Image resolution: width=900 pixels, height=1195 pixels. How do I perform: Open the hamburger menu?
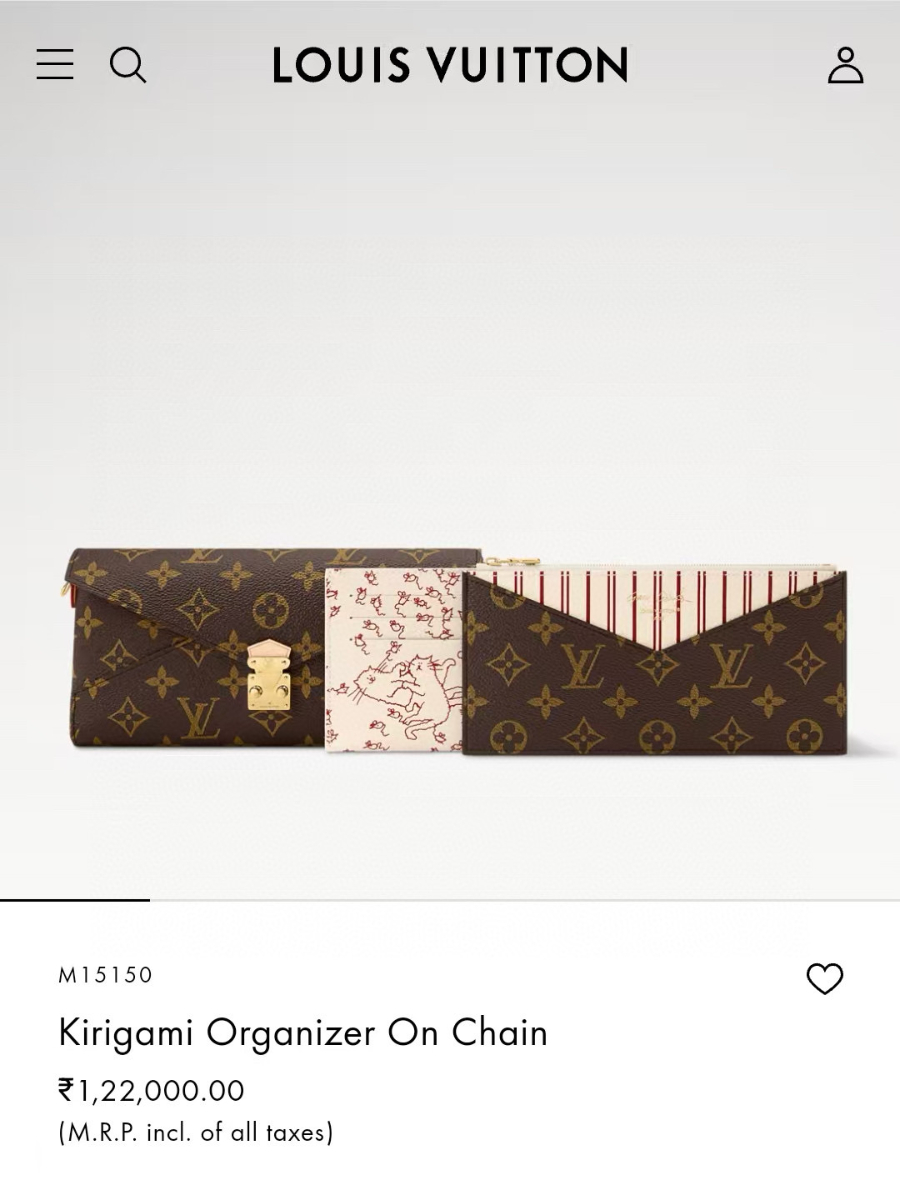[x=55, y=65]
